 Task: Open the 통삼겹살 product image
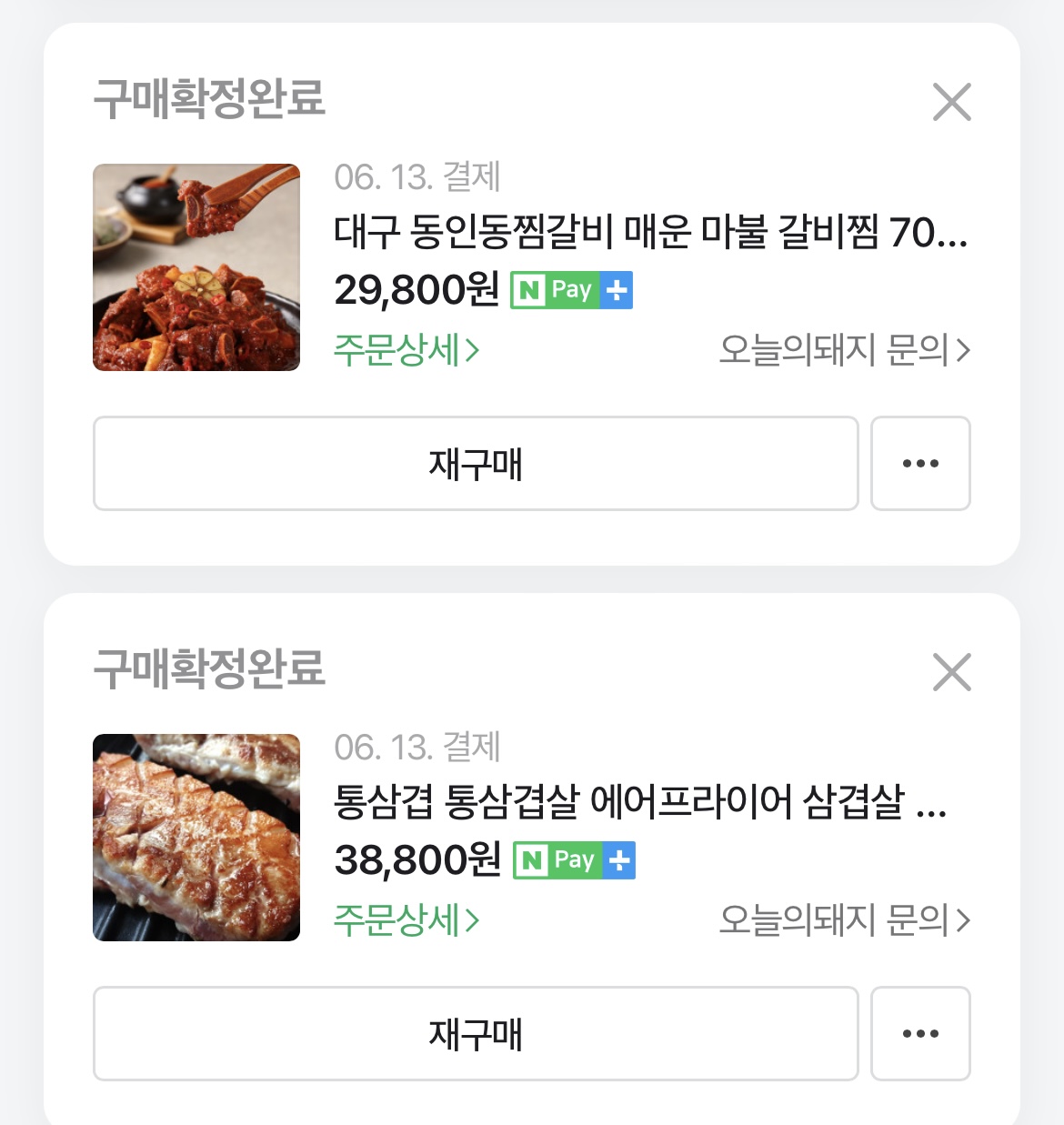tap(196, 838)
